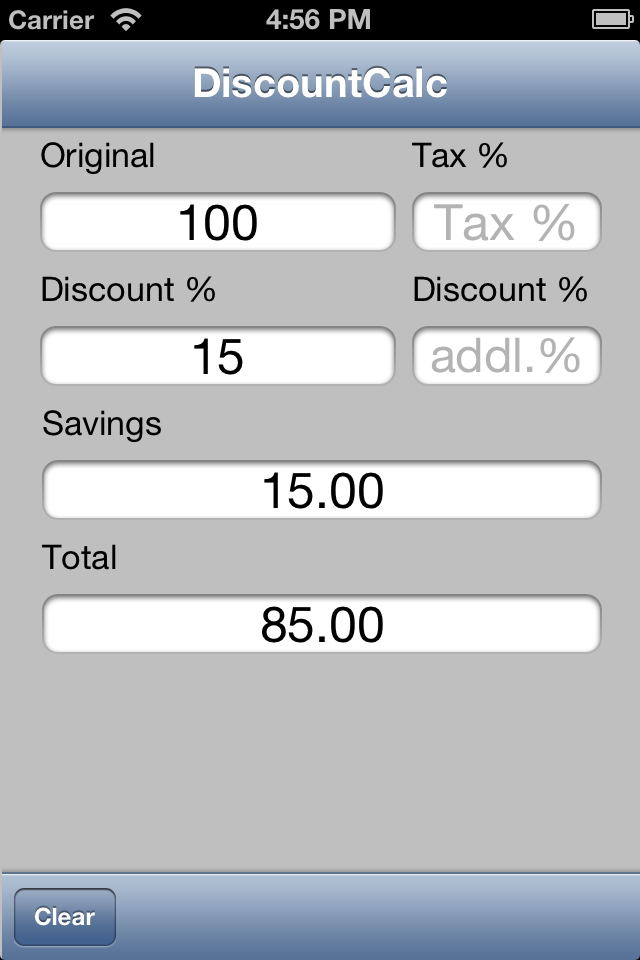Edit the Discount % field showing 15
Viewport: 640px width, 960px height.
coord(218,356)
